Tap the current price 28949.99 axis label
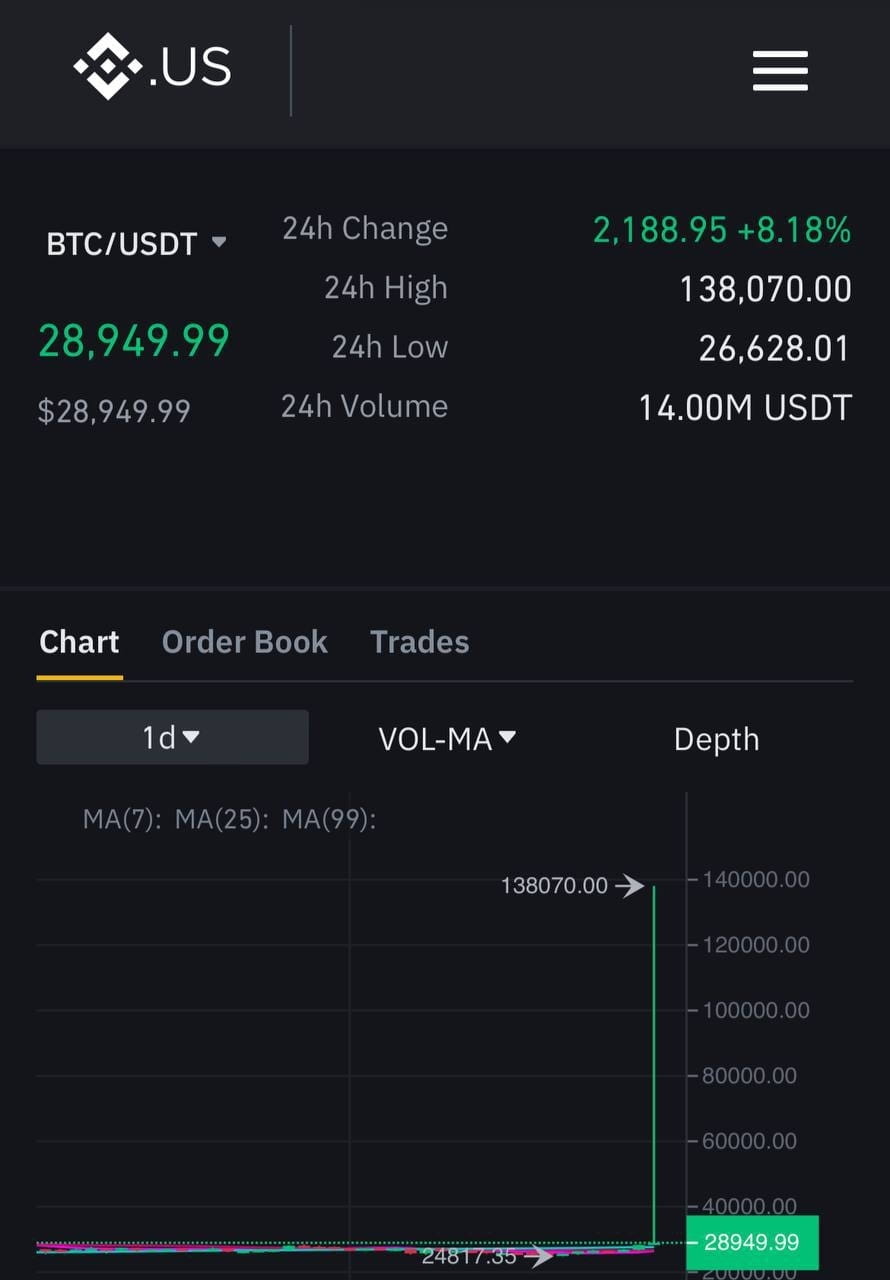Viewport: 890px width, 1280px height. click(751, 1242)
